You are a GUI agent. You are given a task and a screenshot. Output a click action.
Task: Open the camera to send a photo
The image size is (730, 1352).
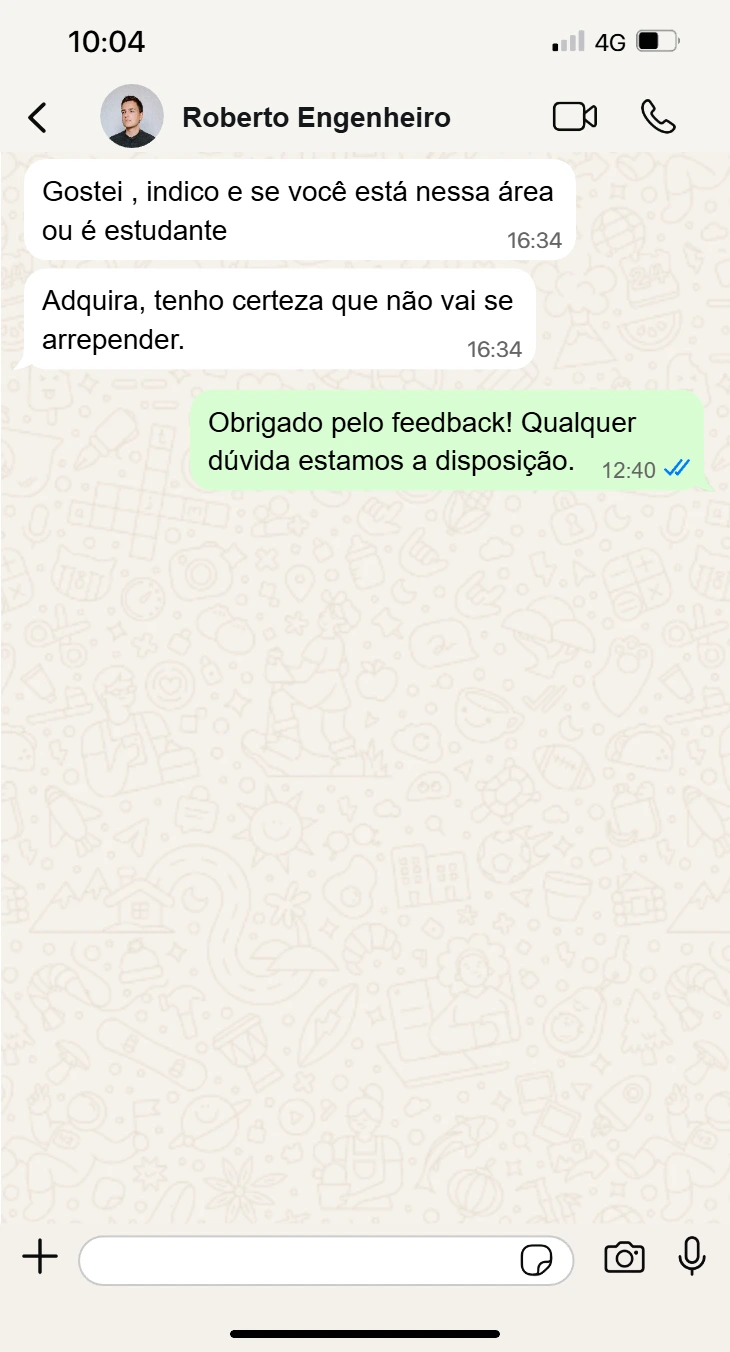coord(624,1257)
